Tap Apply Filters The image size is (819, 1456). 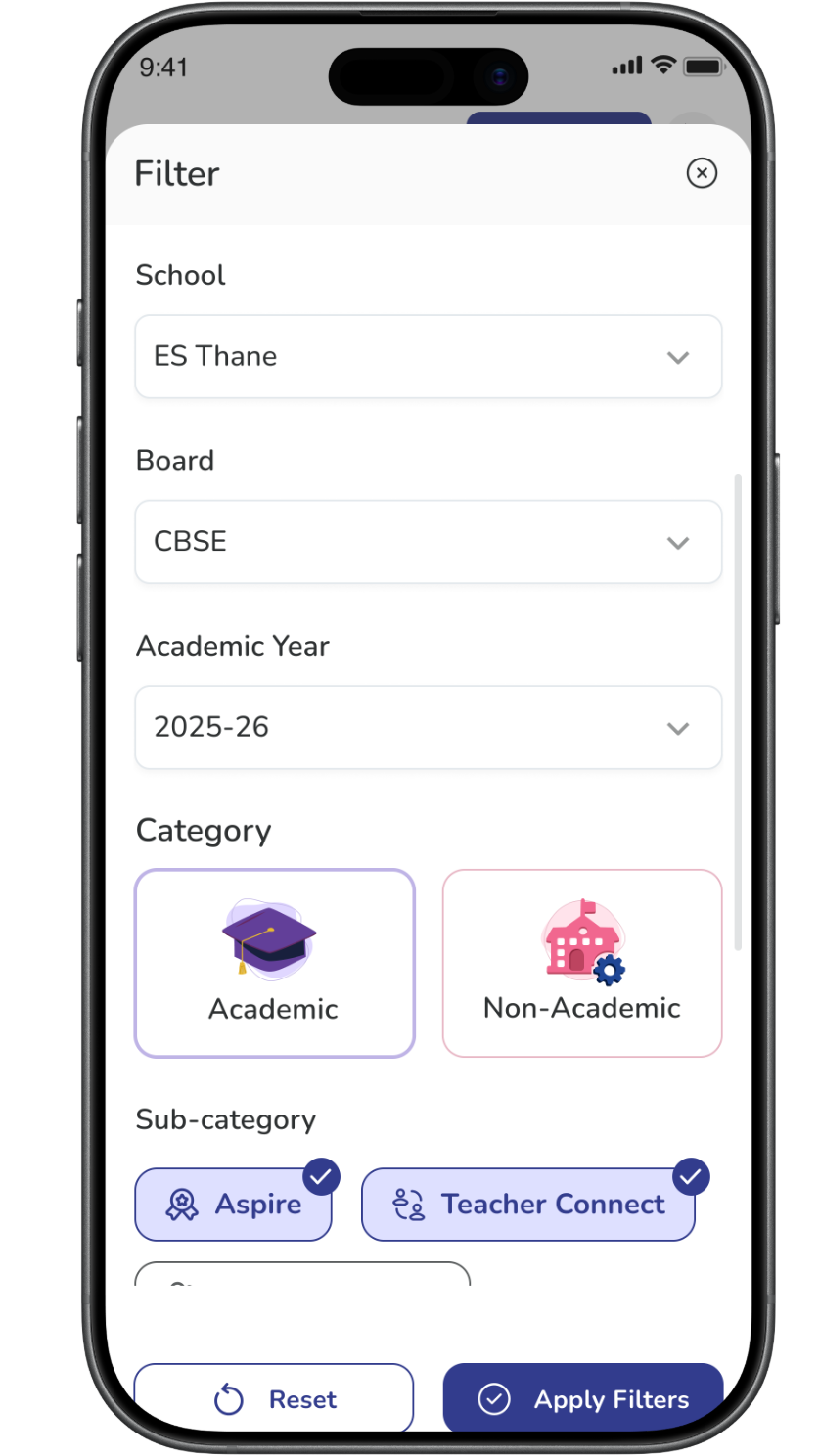(583, 1399)
